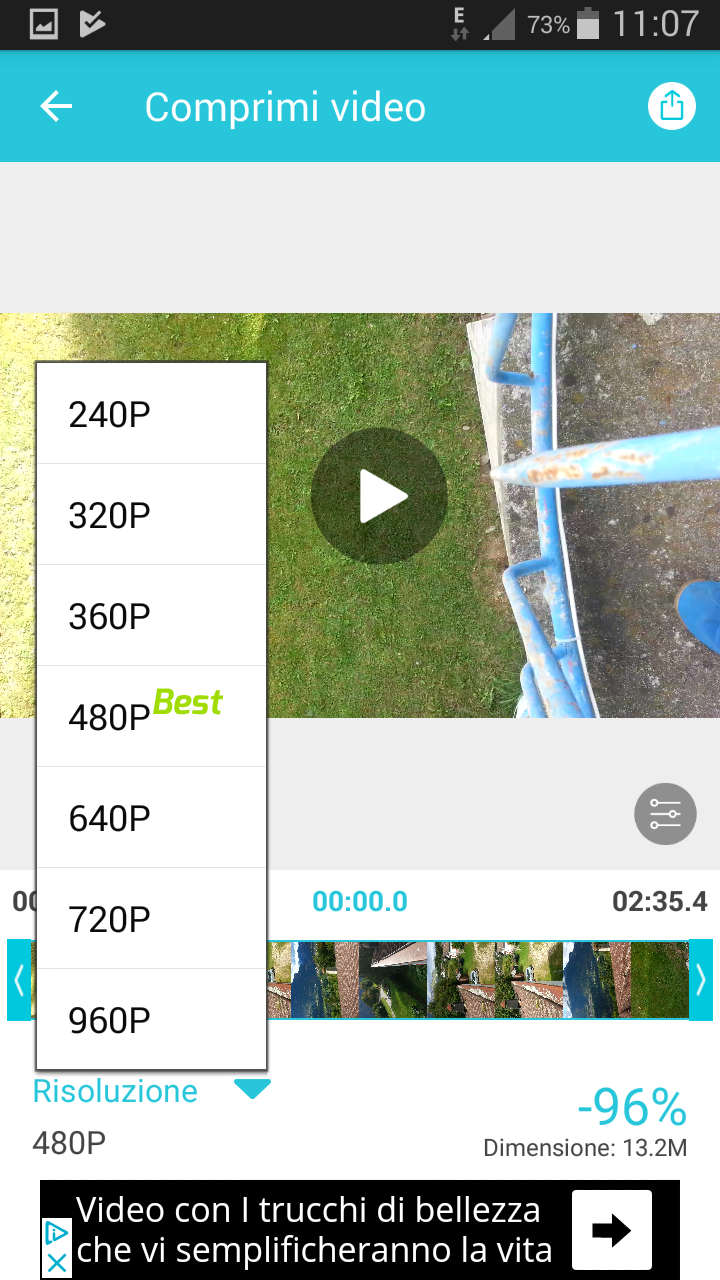Close the ad banner
The height and width of the screenshot is (1280, 720).
(57, 1262)
